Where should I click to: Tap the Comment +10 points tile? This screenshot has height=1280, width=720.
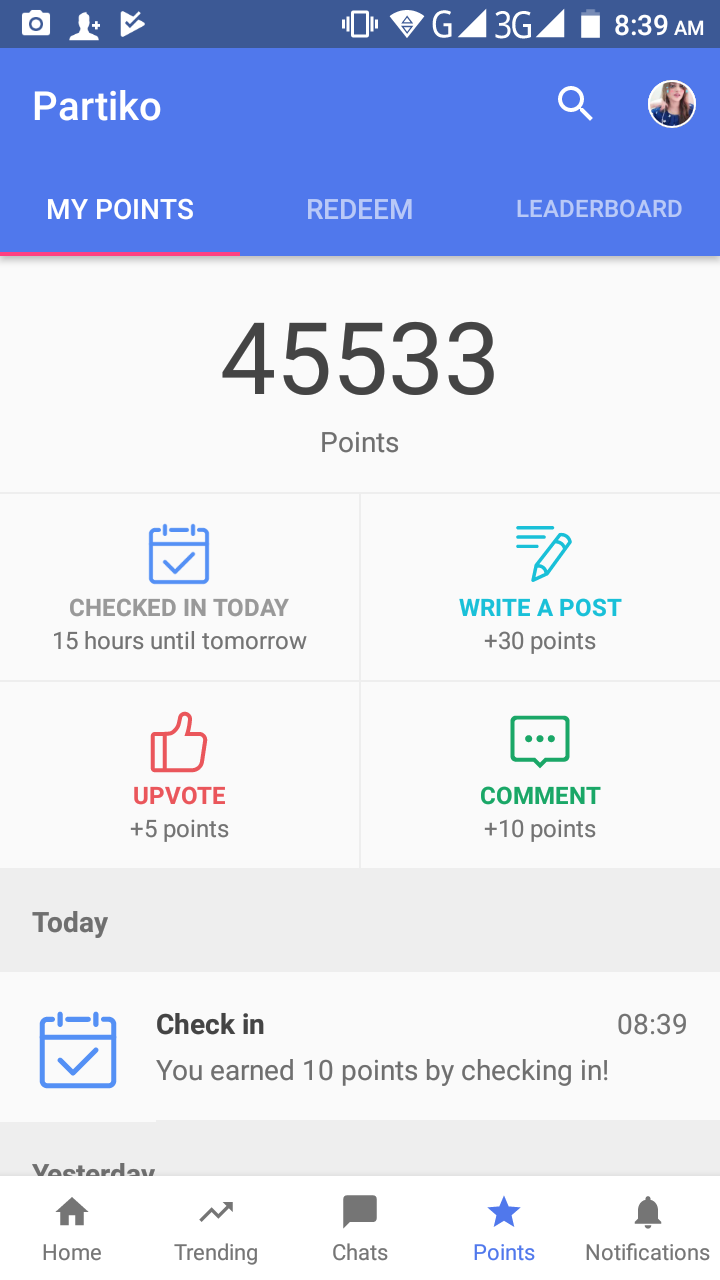pyautogui.click(x=540, y=775)
